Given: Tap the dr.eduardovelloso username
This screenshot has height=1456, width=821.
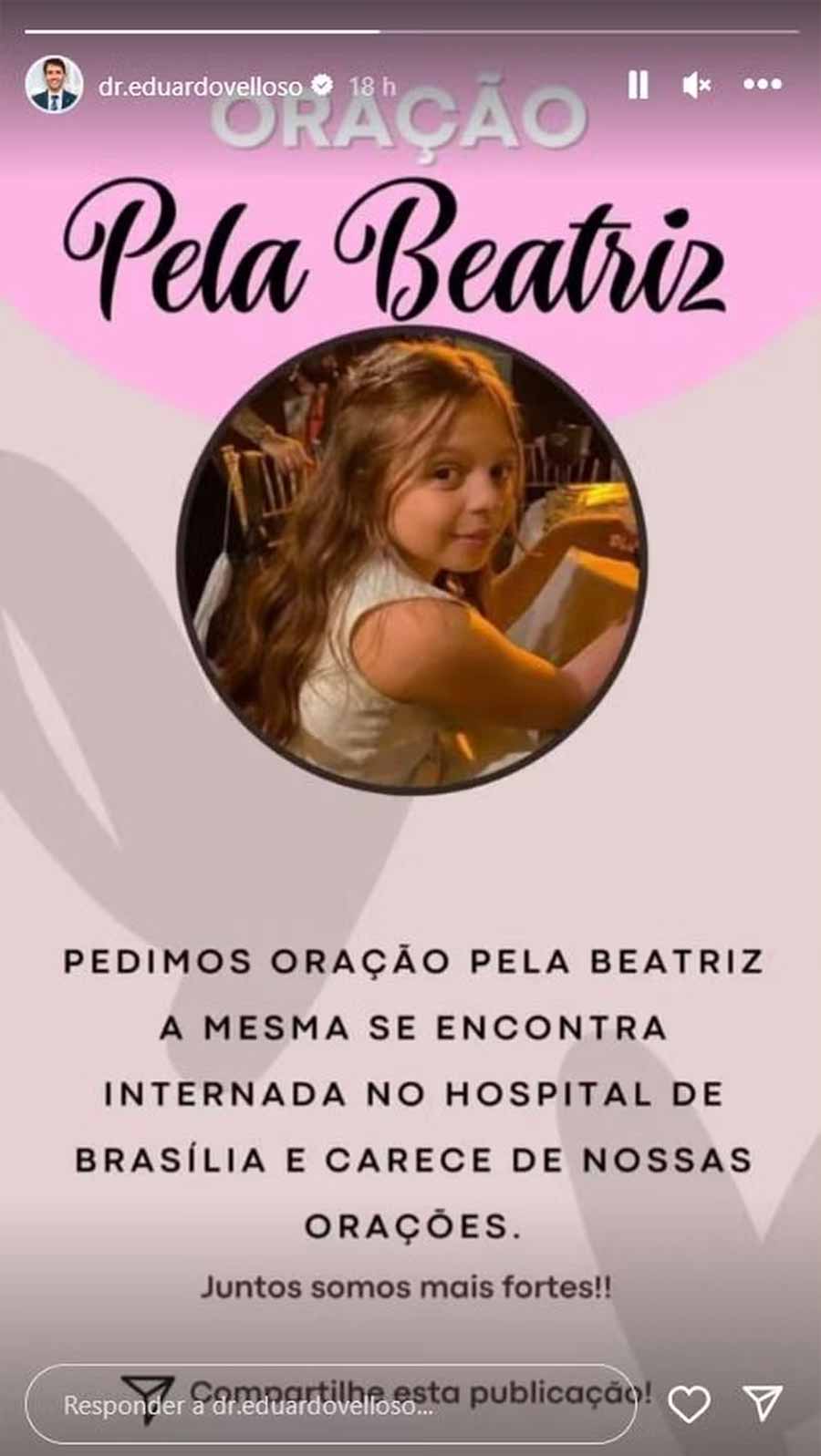Looking at the screenshot, I should [200, 87].
